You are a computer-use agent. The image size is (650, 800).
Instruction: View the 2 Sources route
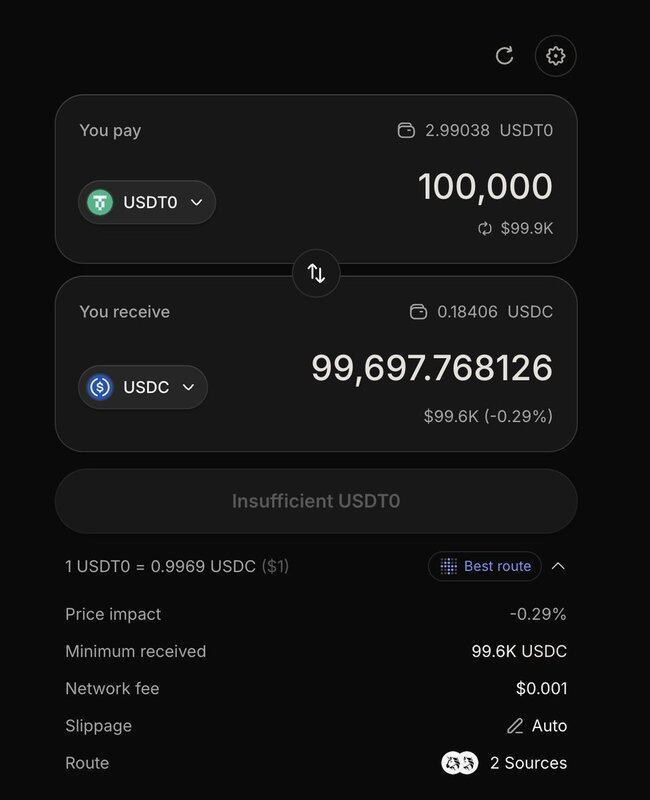505,763
